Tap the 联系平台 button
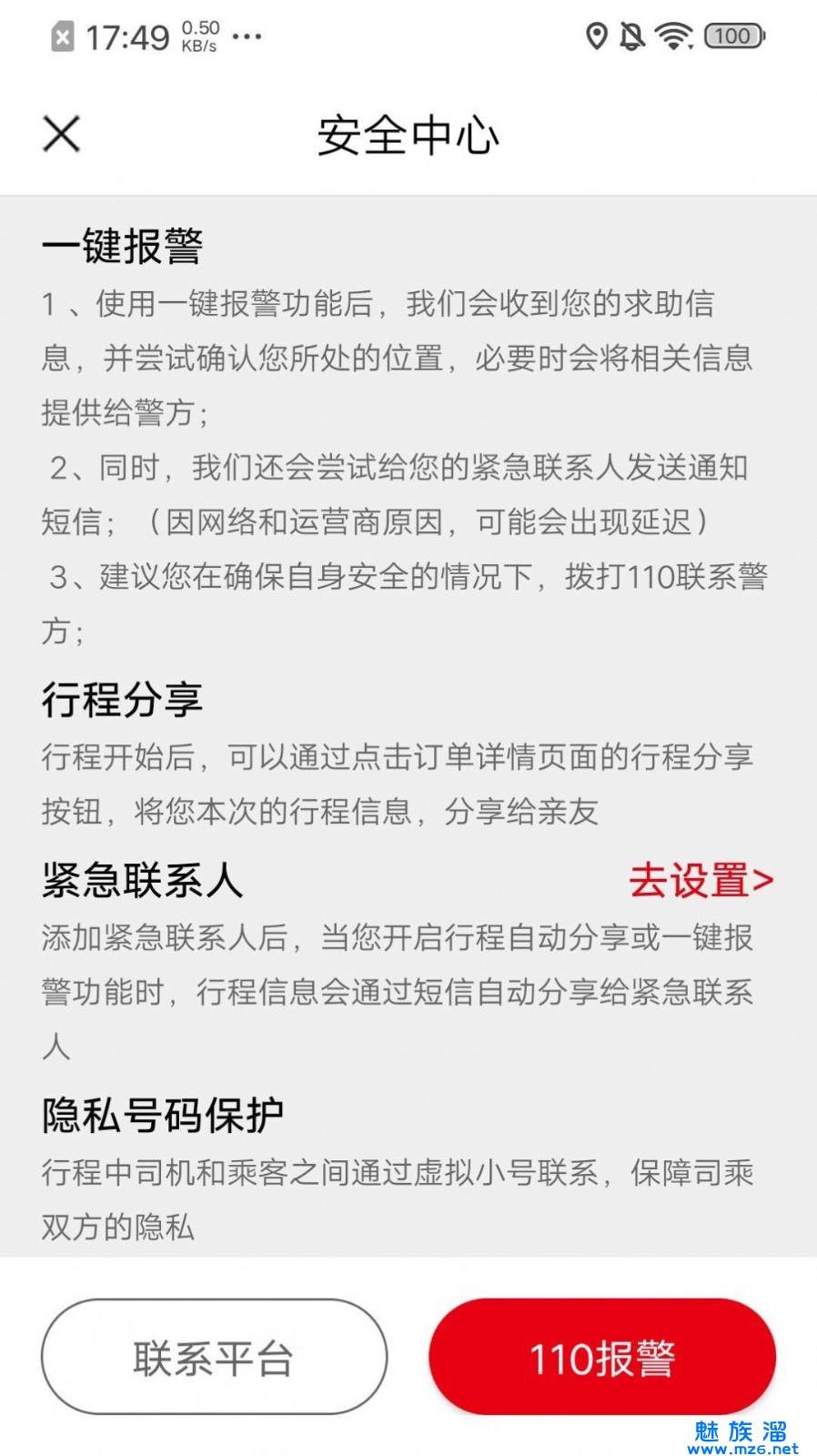This screenshot has width=817, height=1456. [214, 1357]
